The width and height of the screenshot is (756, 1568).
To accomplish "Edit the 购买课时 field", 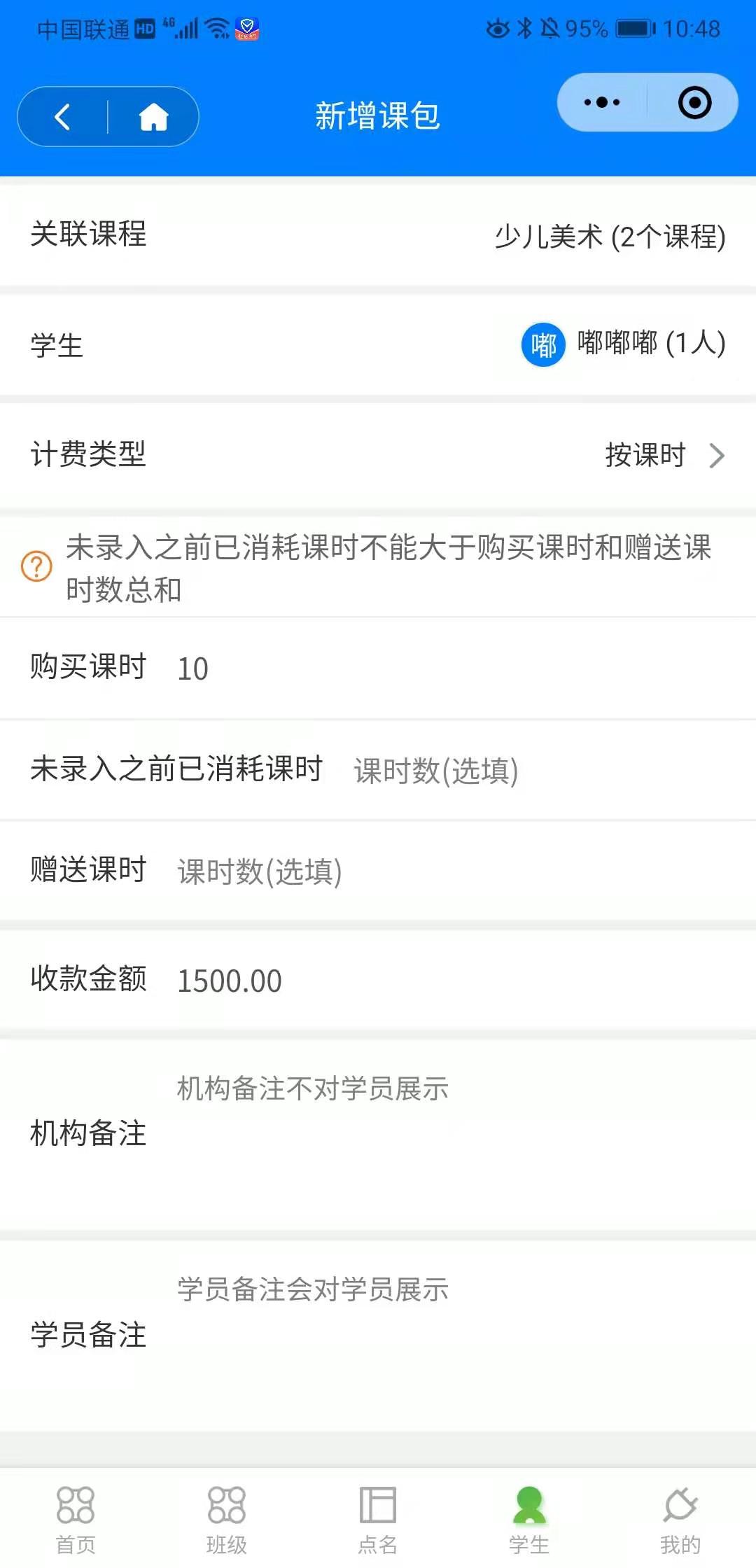I will [x=378, y=668].
